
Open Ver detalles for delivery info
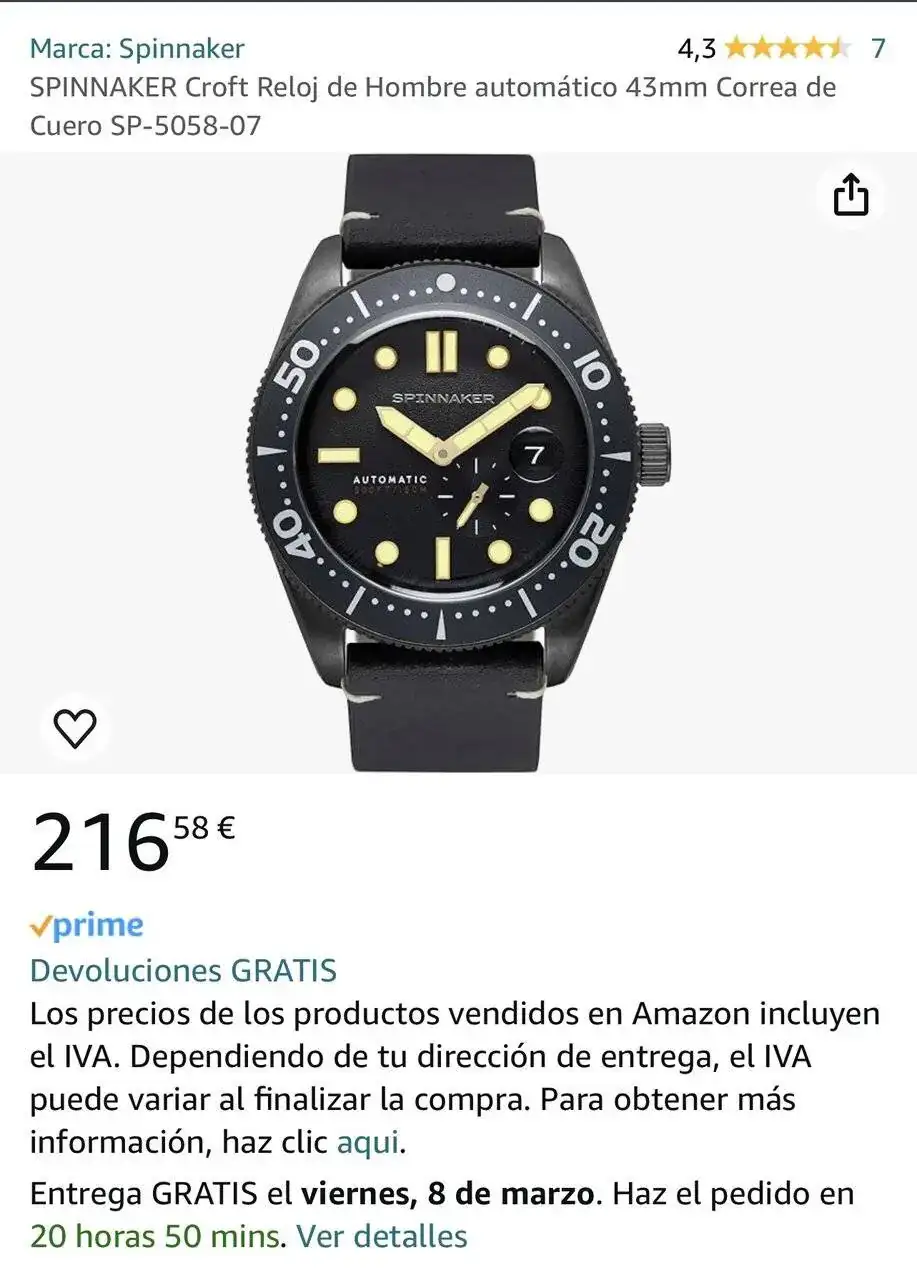tap(382, 1236)
